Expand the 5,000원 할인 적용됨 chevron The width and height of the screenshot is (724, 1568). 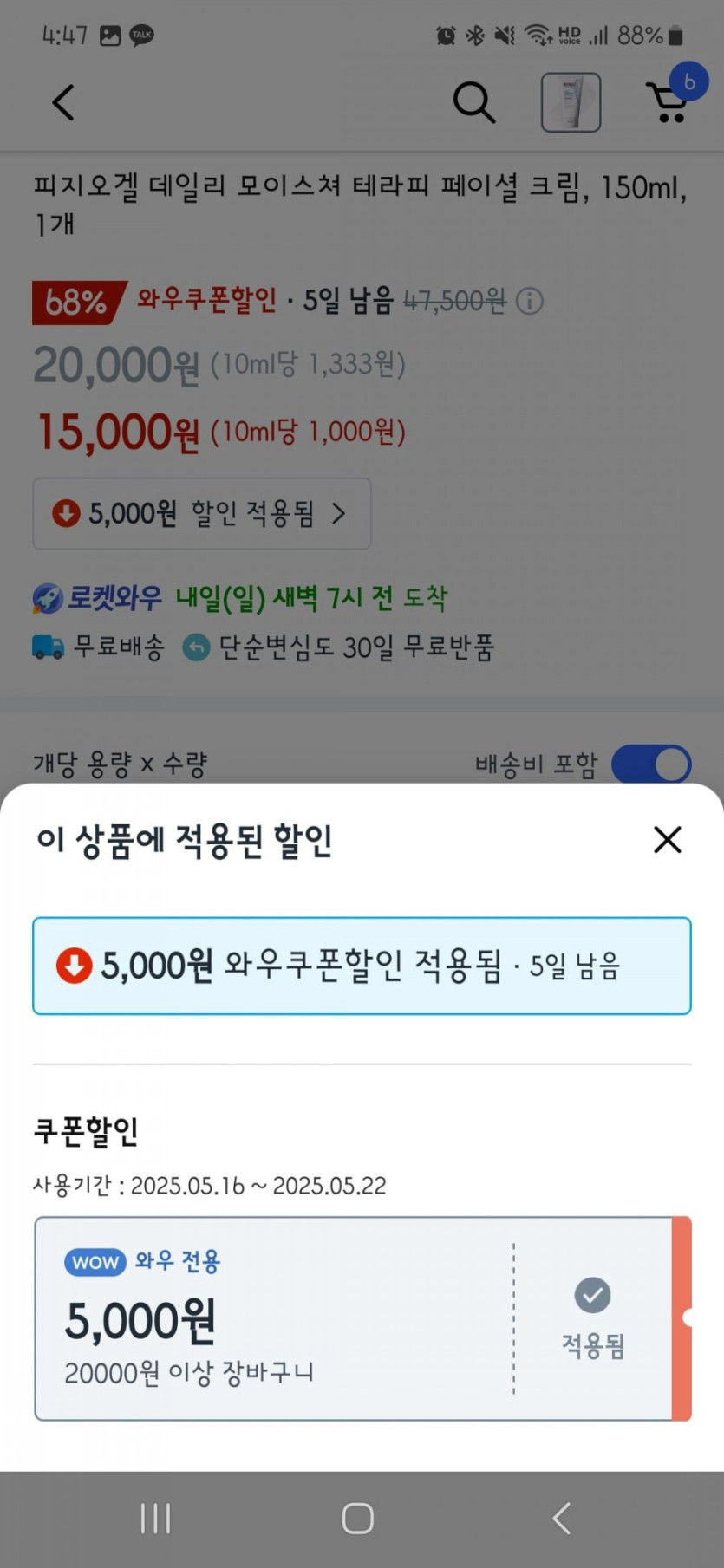[x=339, y=513]
